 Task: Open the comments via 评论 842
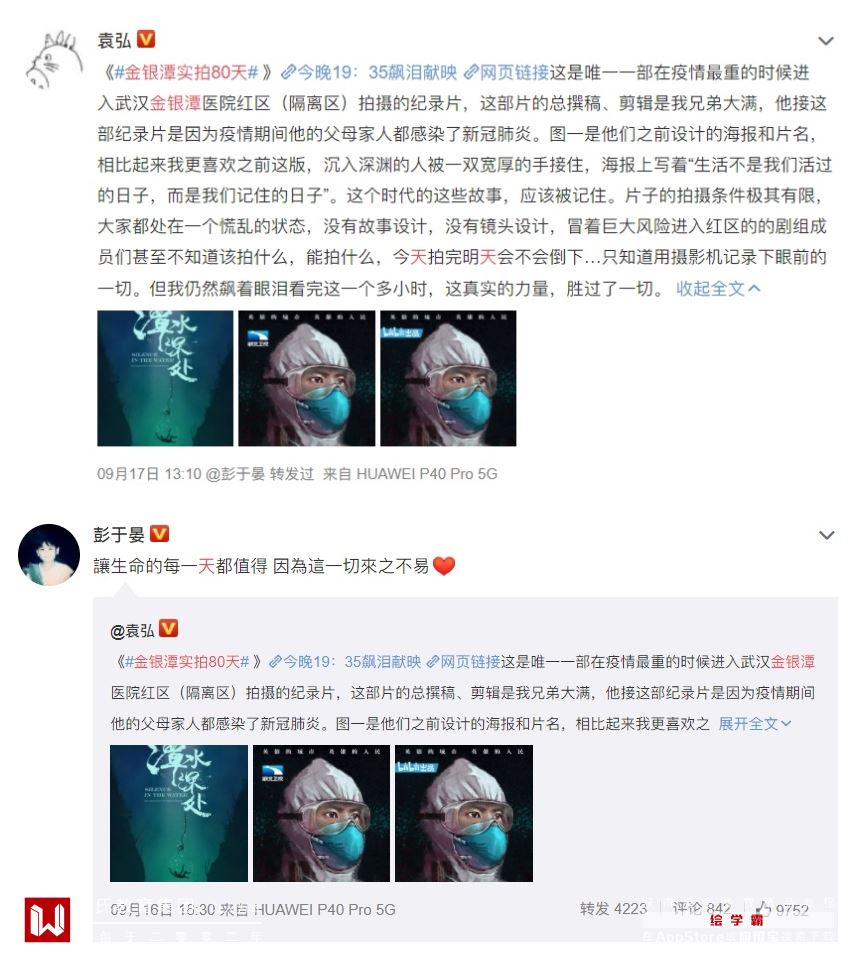click(x=702, y=909)
